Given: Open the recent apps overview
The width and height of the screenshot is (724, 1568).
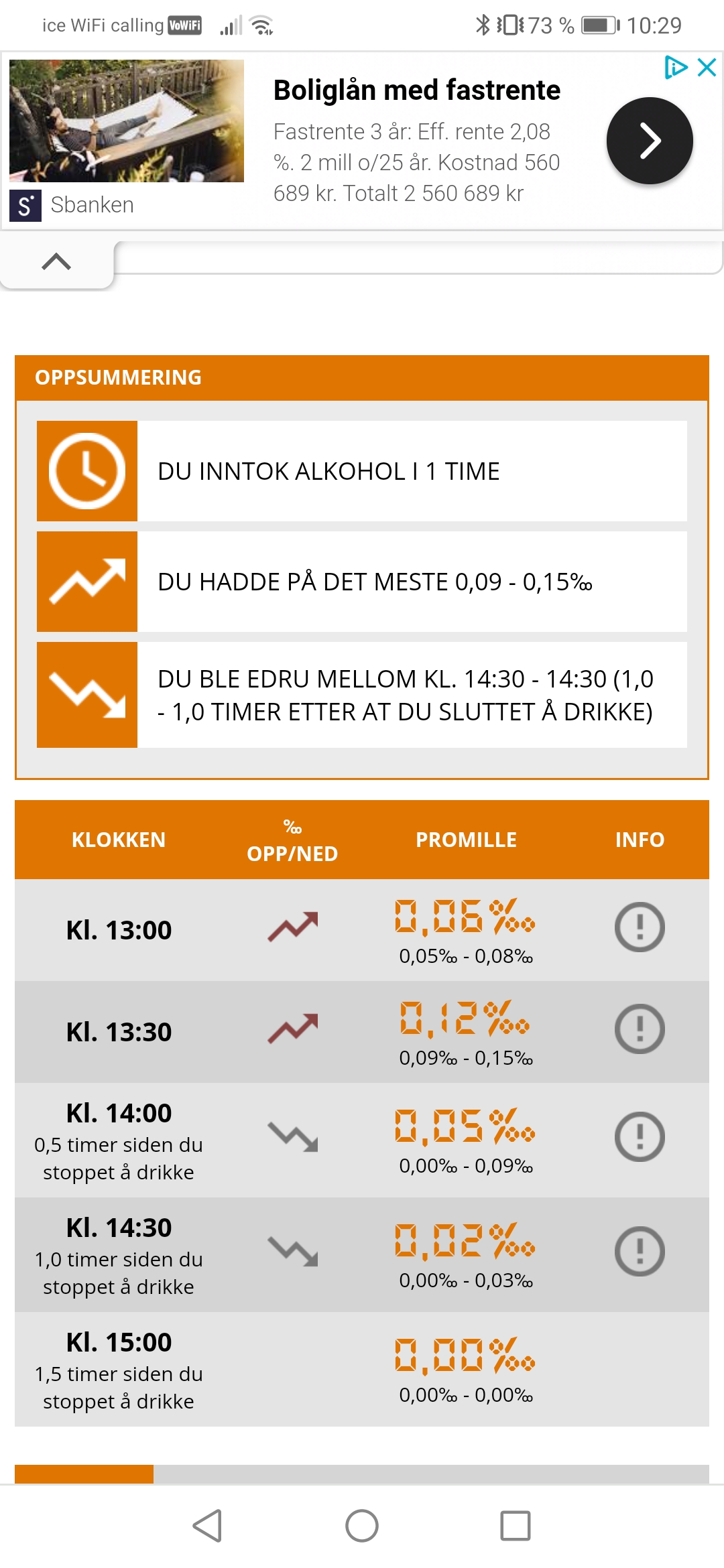Looking at the screenshot, I should tap(516, 1526).
